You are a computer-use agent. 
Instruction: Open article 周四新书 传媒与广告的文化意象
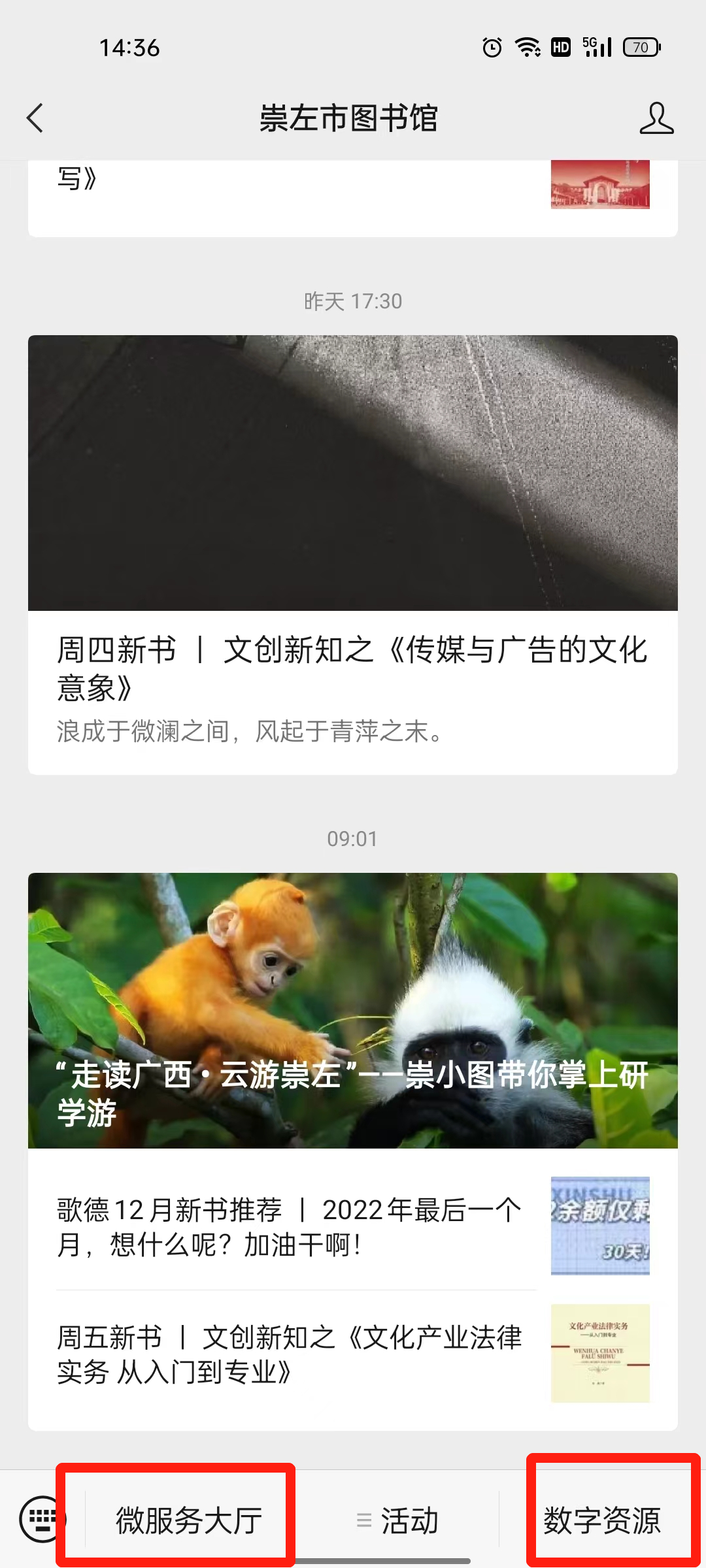tap(352, 668)
